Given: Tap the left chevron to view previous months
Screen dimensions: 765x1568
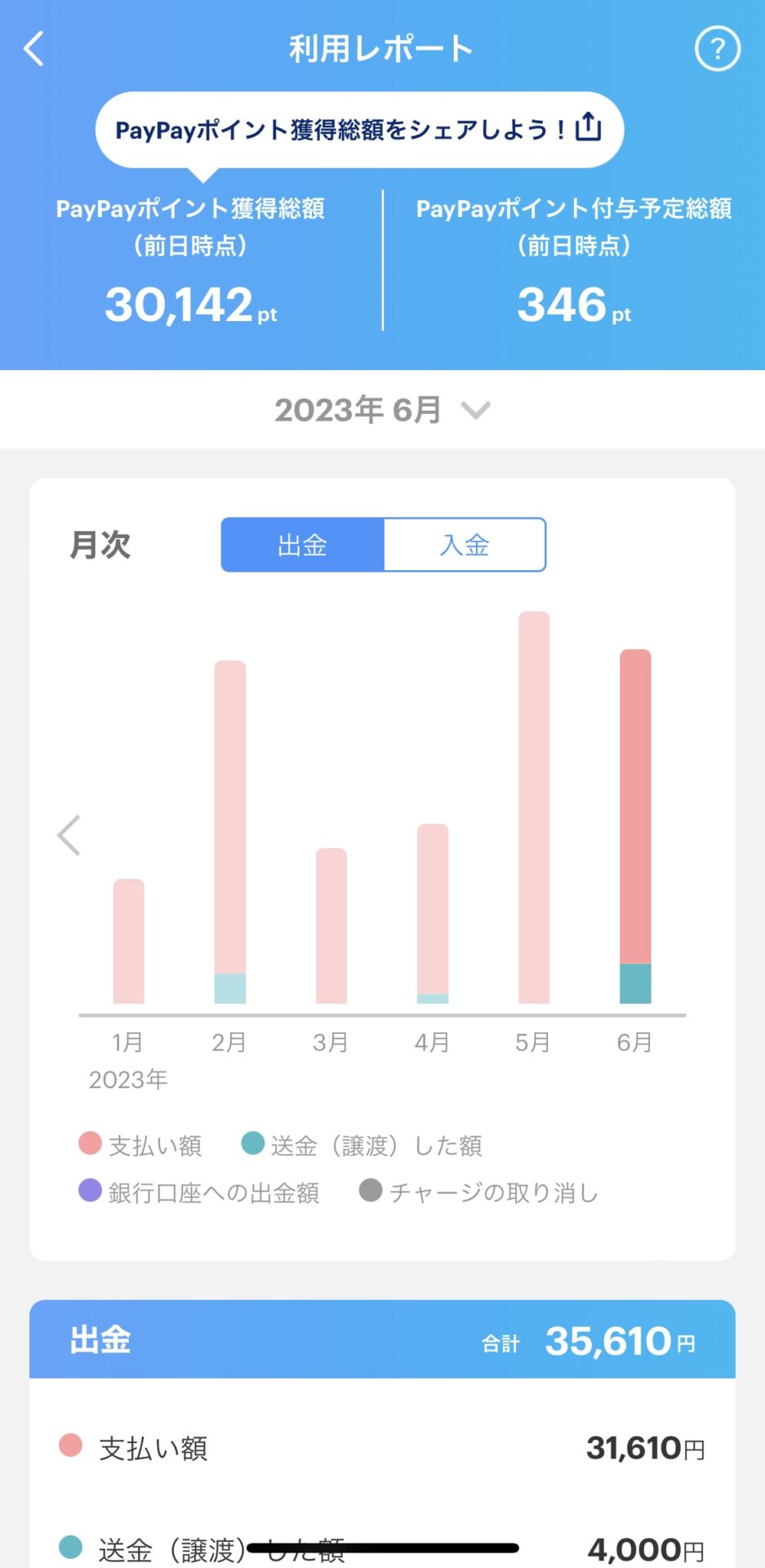Looking at the screenshot, I should tap(69, 835).
